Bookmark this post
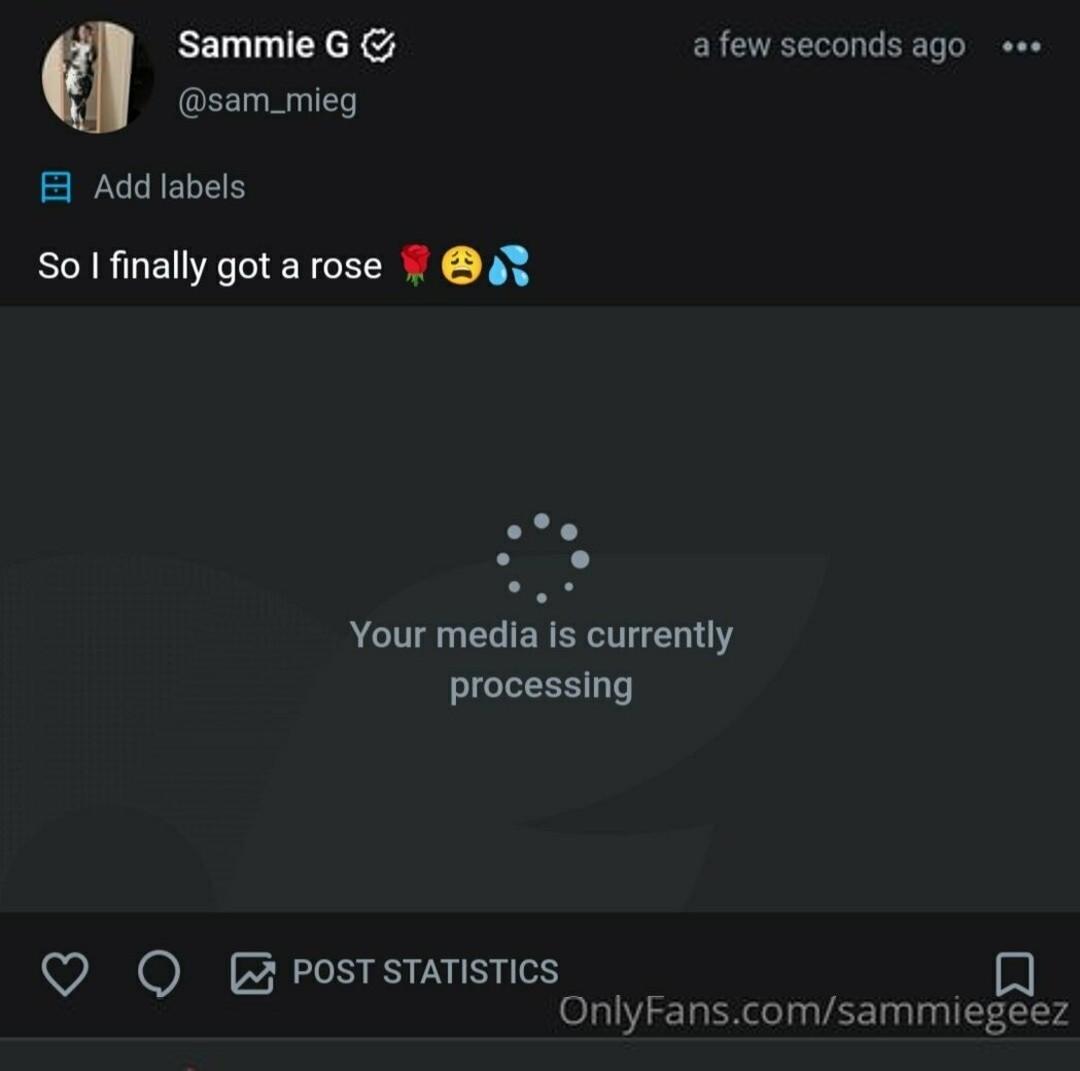Image resolution: width=1080 pixels, height=1071 pixels. coord(1014,972)
